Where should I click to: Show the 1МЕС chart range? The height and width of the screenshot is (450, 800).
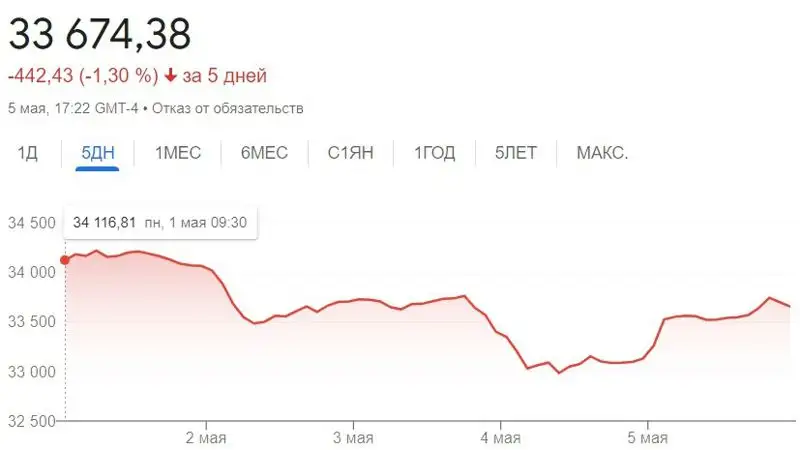pyautogui.click(x=178, y=153)
